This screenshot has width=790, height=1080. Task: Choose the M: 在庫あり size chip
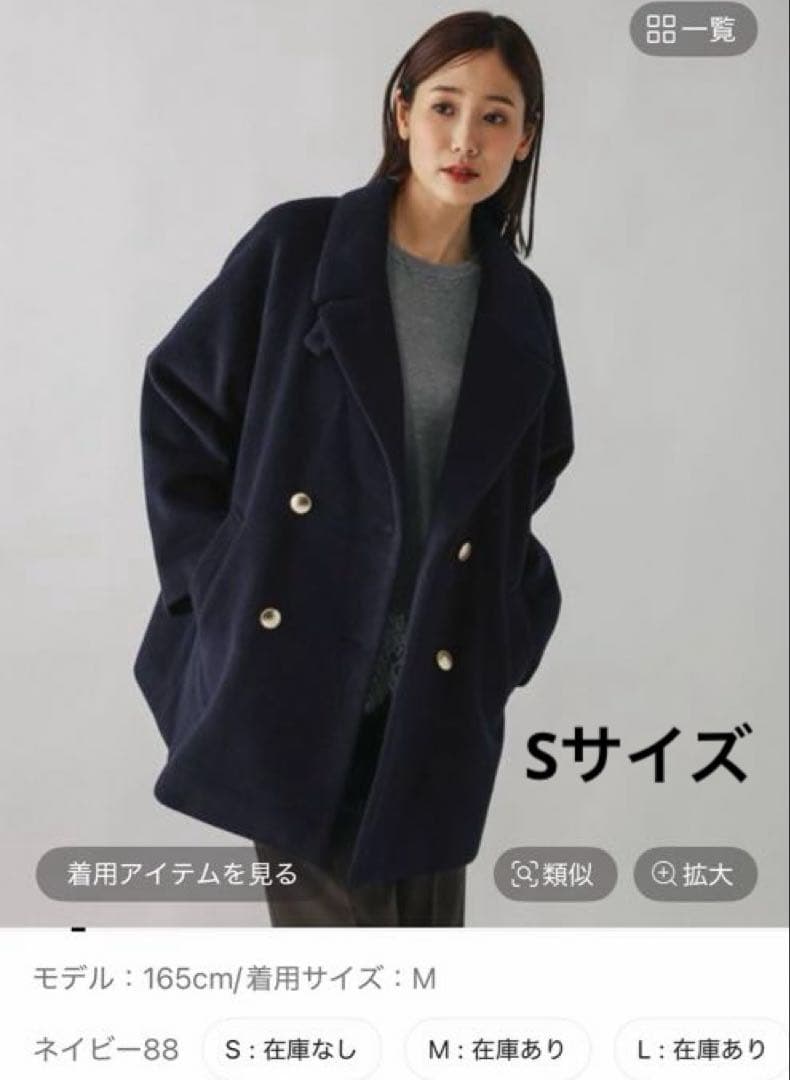(x=497, y=1050)
